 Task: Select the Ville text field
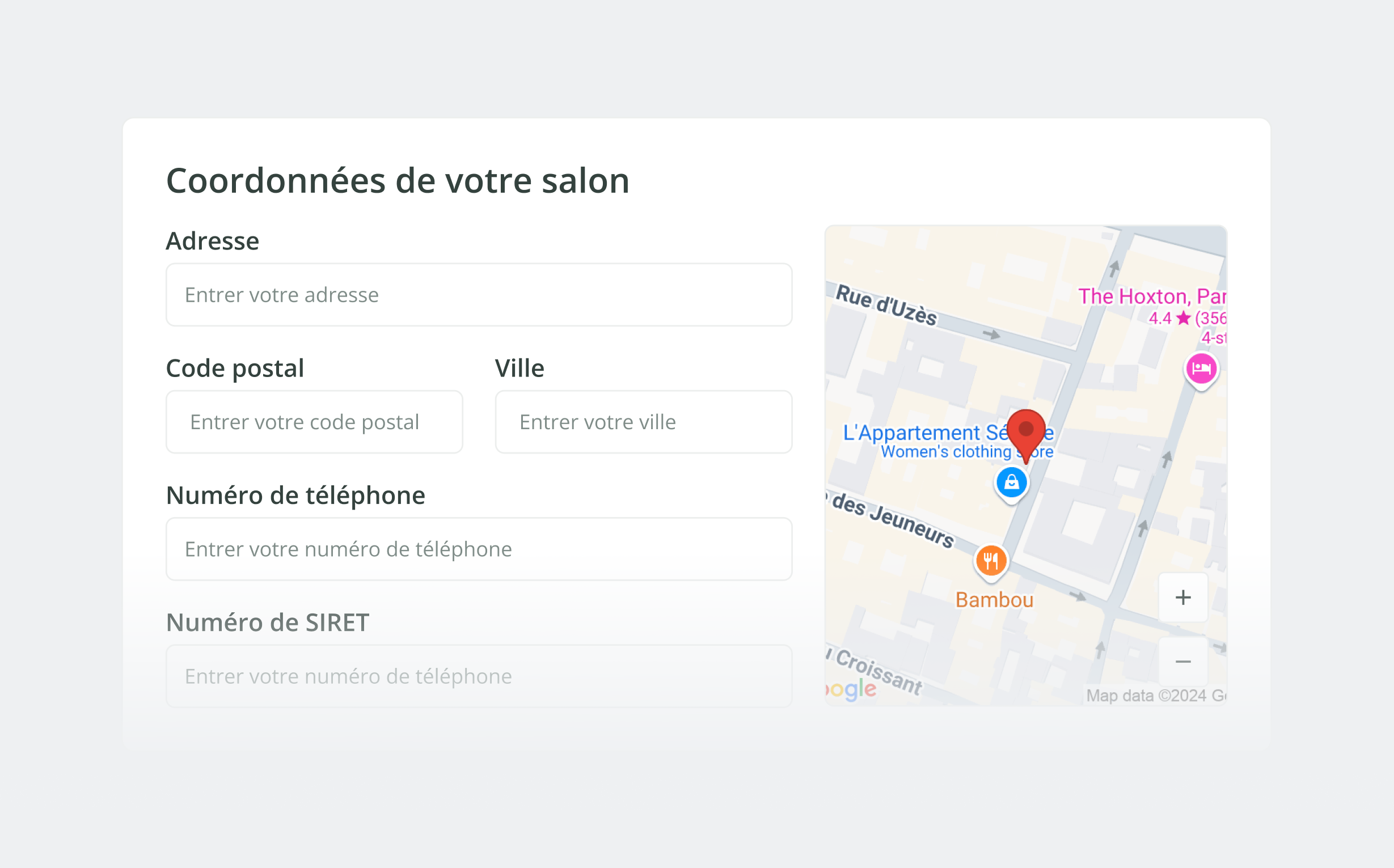(643, 422)
